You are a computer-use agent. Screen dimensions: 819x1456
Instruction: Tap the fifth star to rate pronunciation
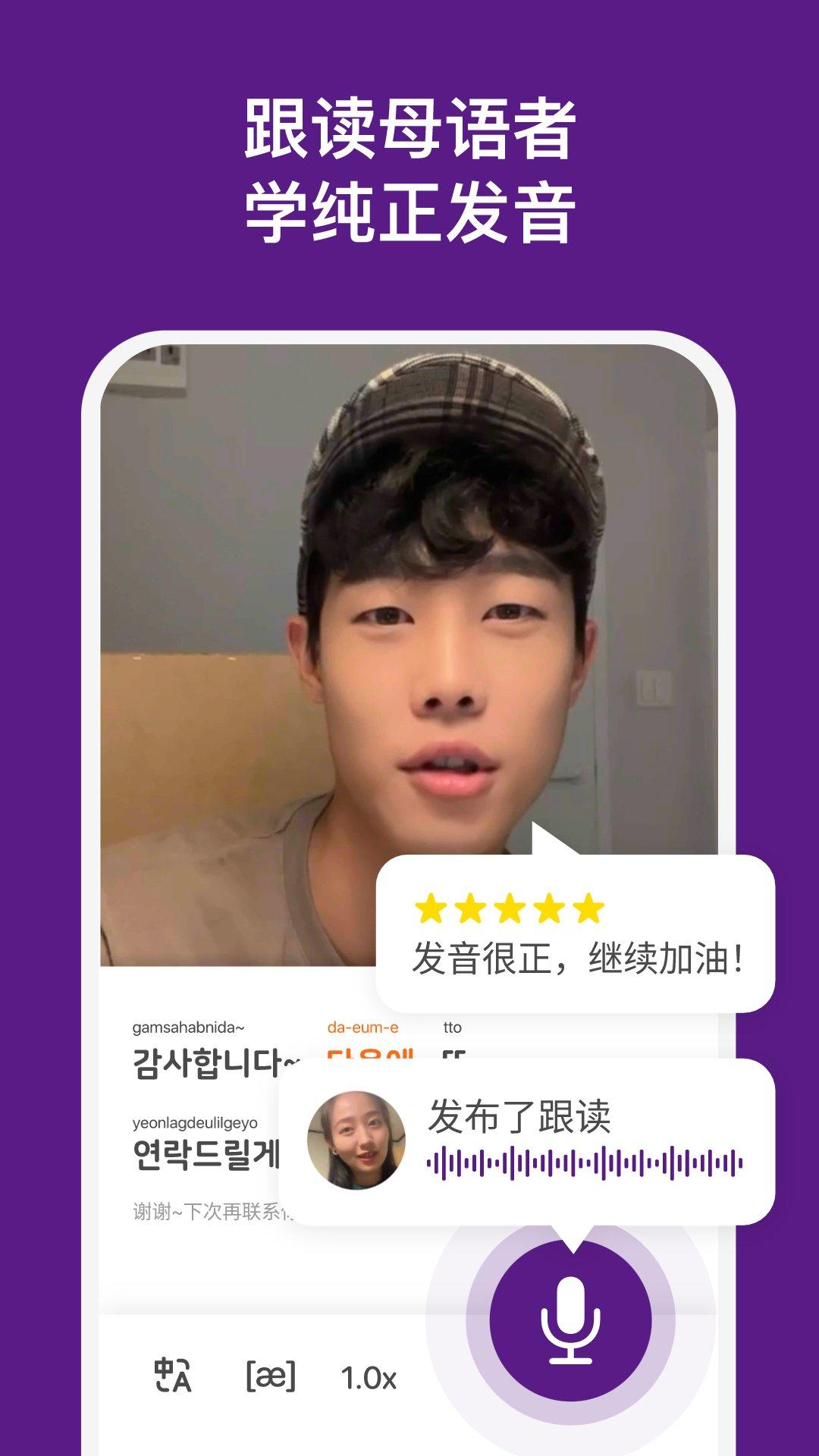click(586, 909)
